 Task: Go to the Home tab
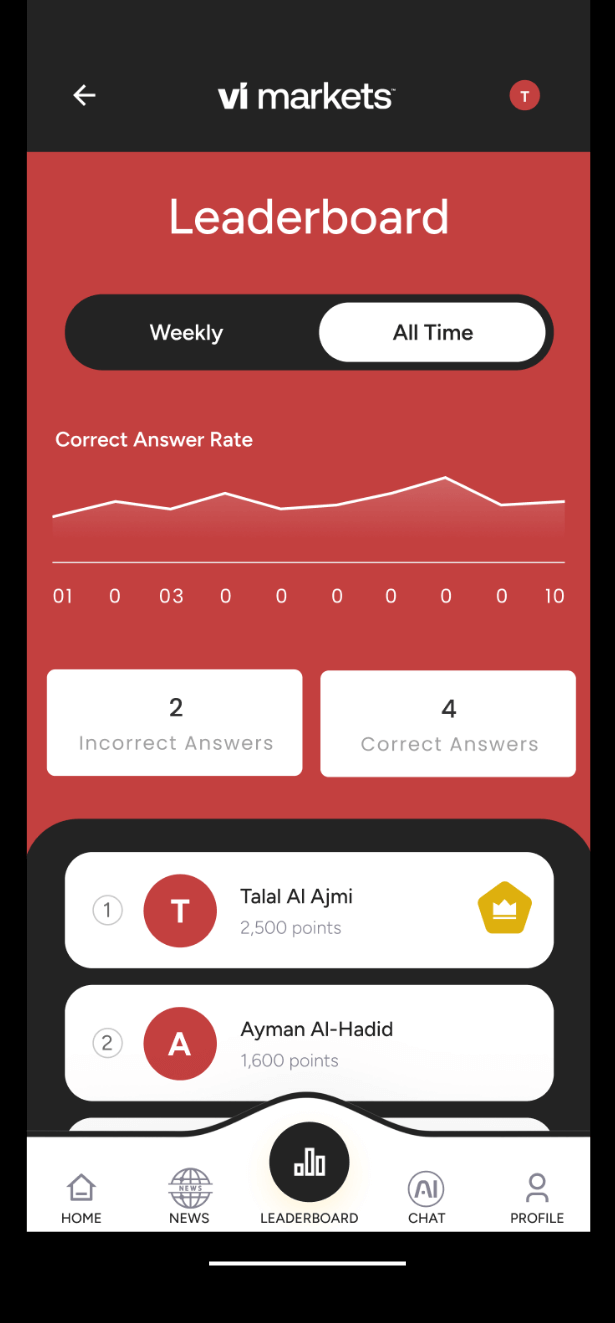point(81,1197)
